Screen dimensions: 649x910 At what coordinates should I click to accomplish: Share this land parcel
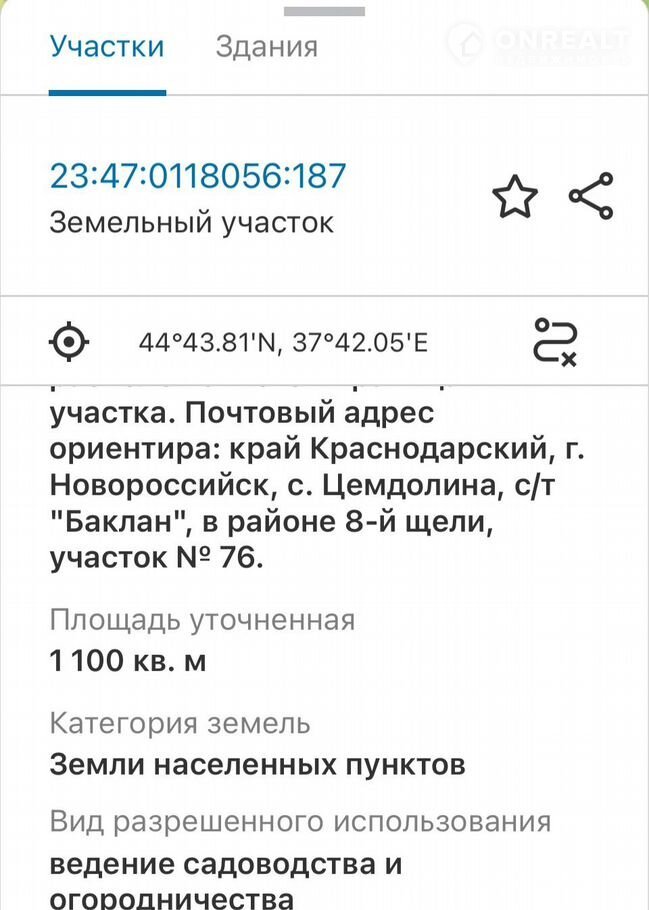[591, 196]
